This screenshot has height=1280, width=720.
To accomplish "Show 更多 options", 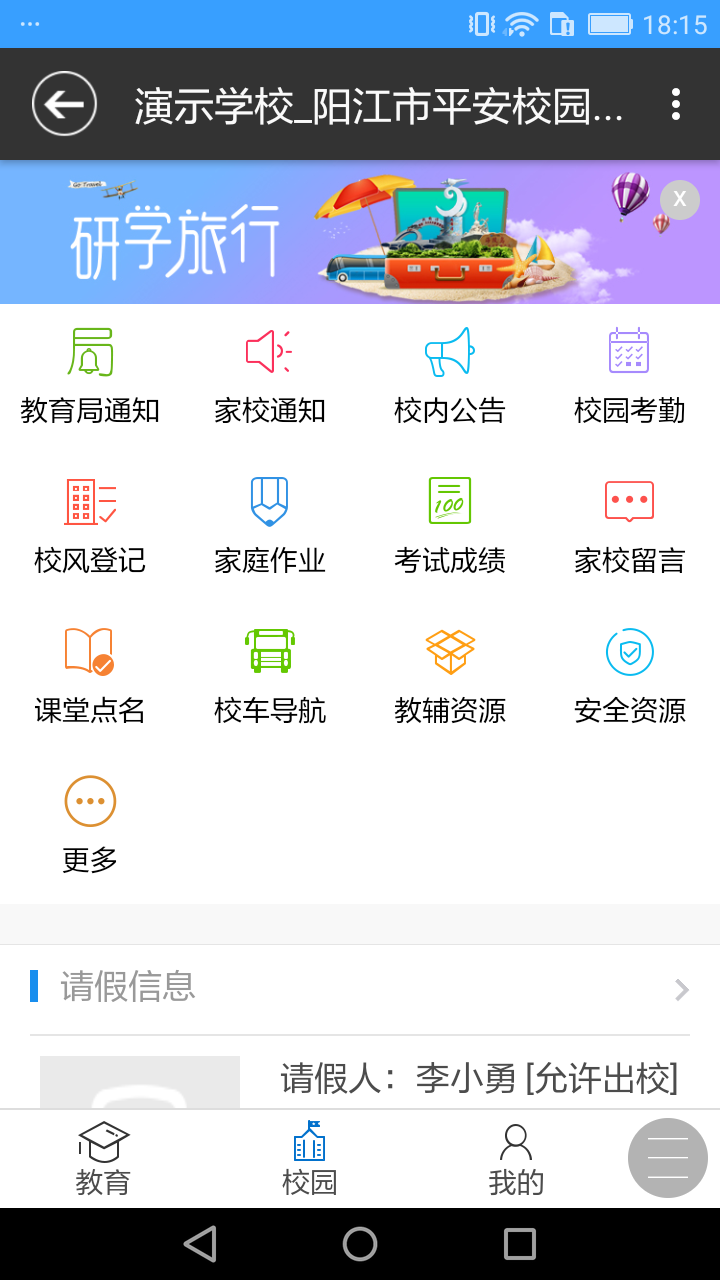I will coord(90,824).
